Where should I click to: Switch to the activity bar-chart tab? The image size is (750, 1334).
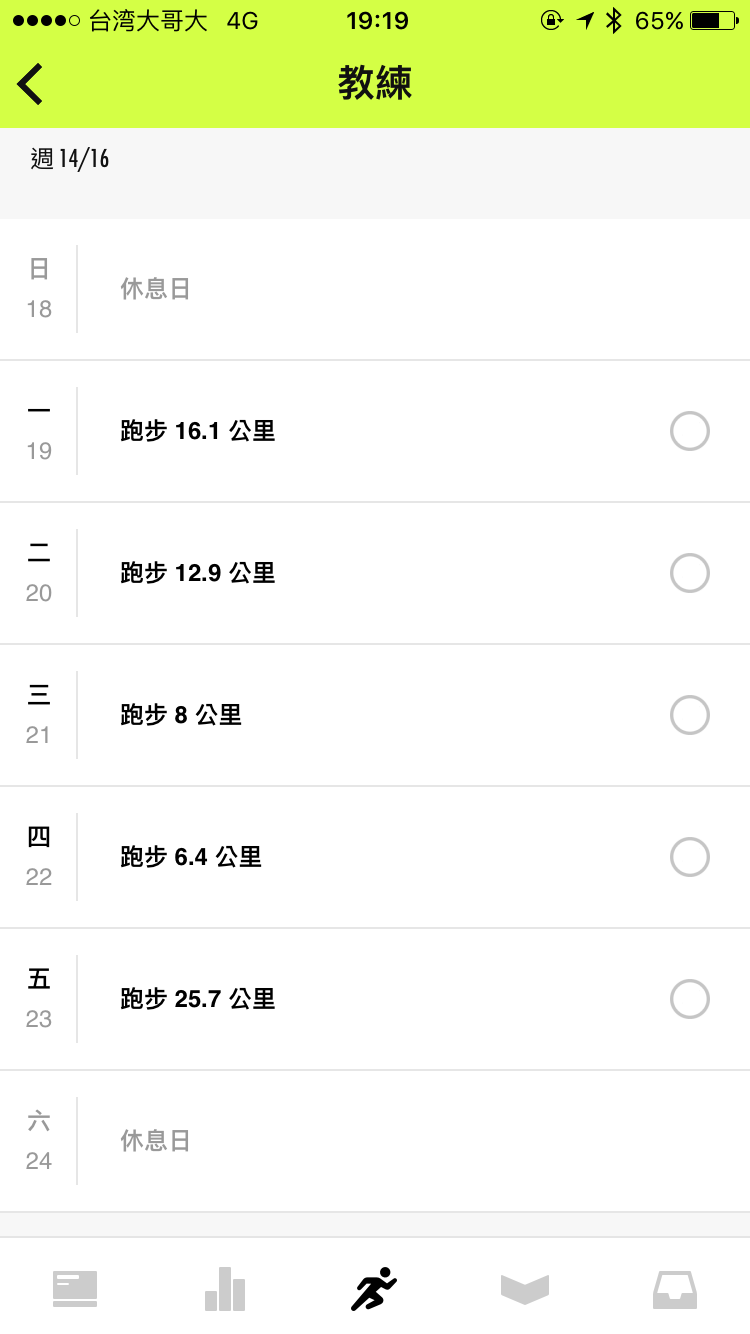tap(225, 1289)
